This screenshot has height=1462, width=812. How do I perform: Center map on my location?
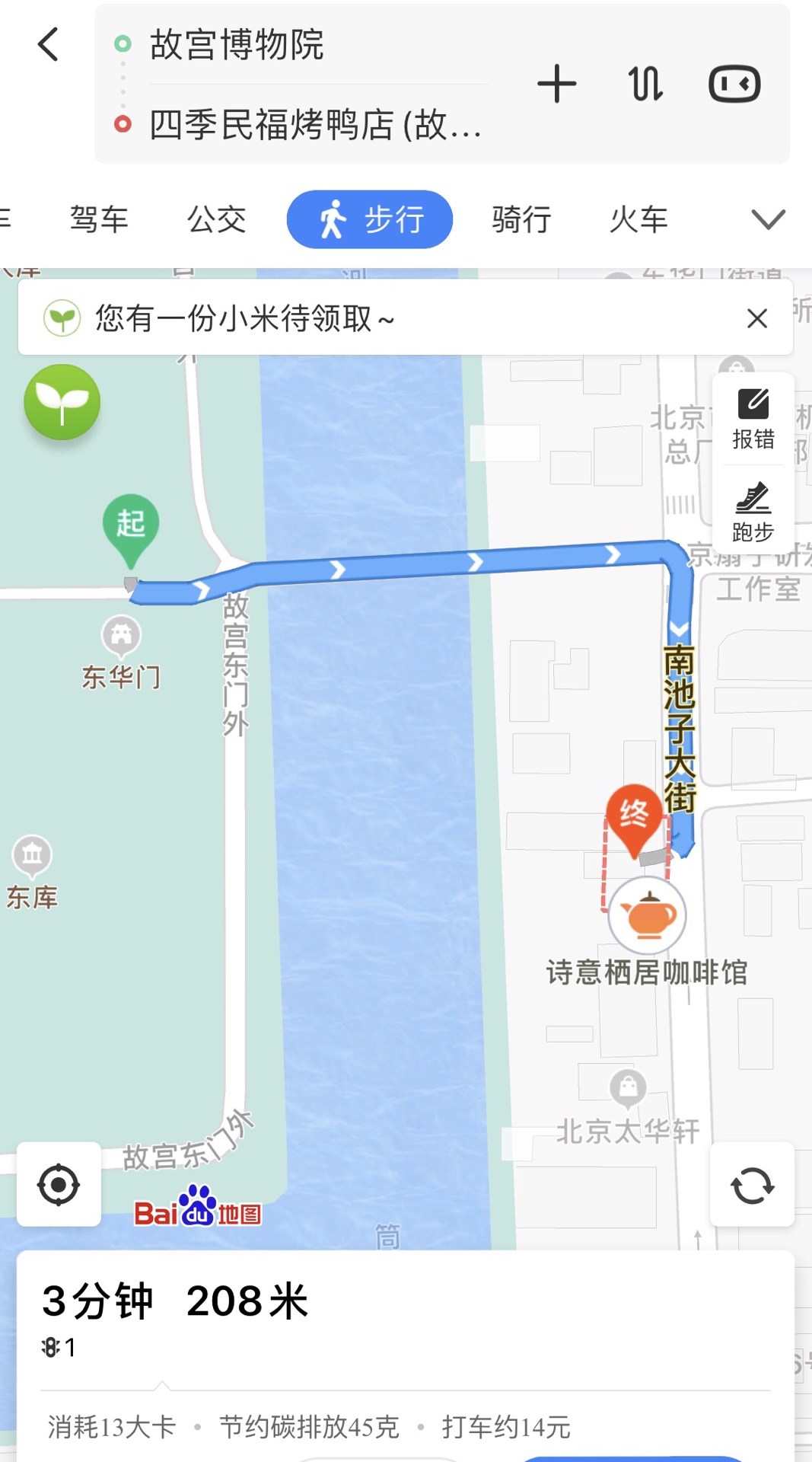point(59,1185)
